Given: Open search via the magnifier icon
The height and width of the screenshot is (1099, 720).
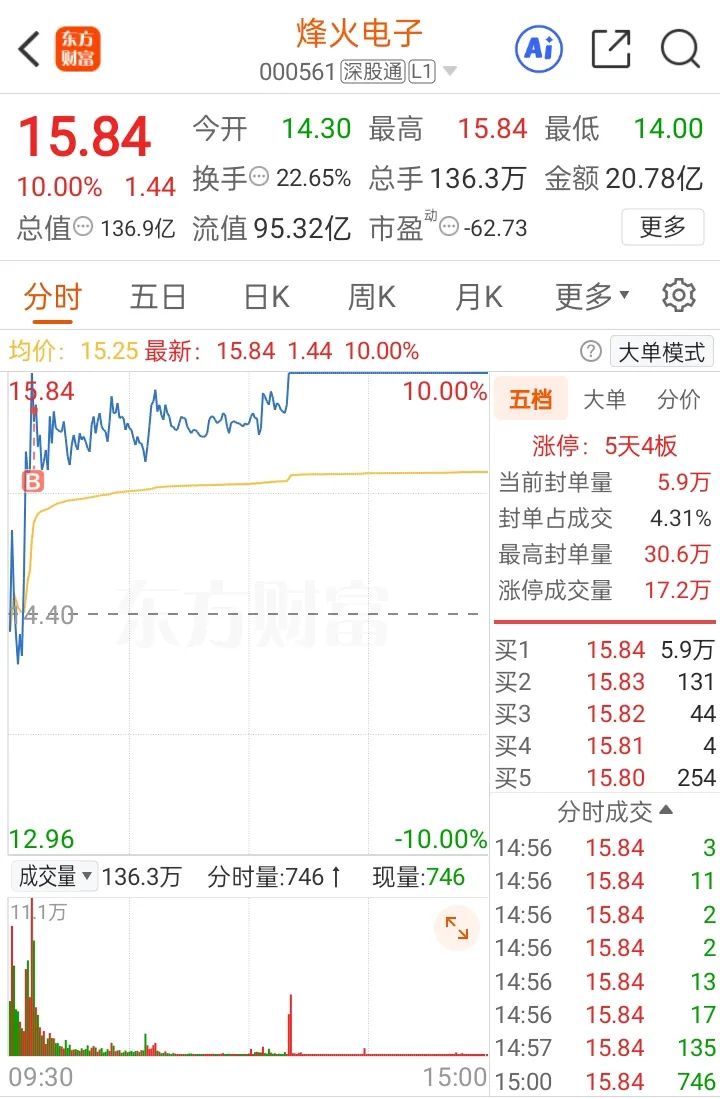Looking at the screenshot, I should [x=680, y=48].
